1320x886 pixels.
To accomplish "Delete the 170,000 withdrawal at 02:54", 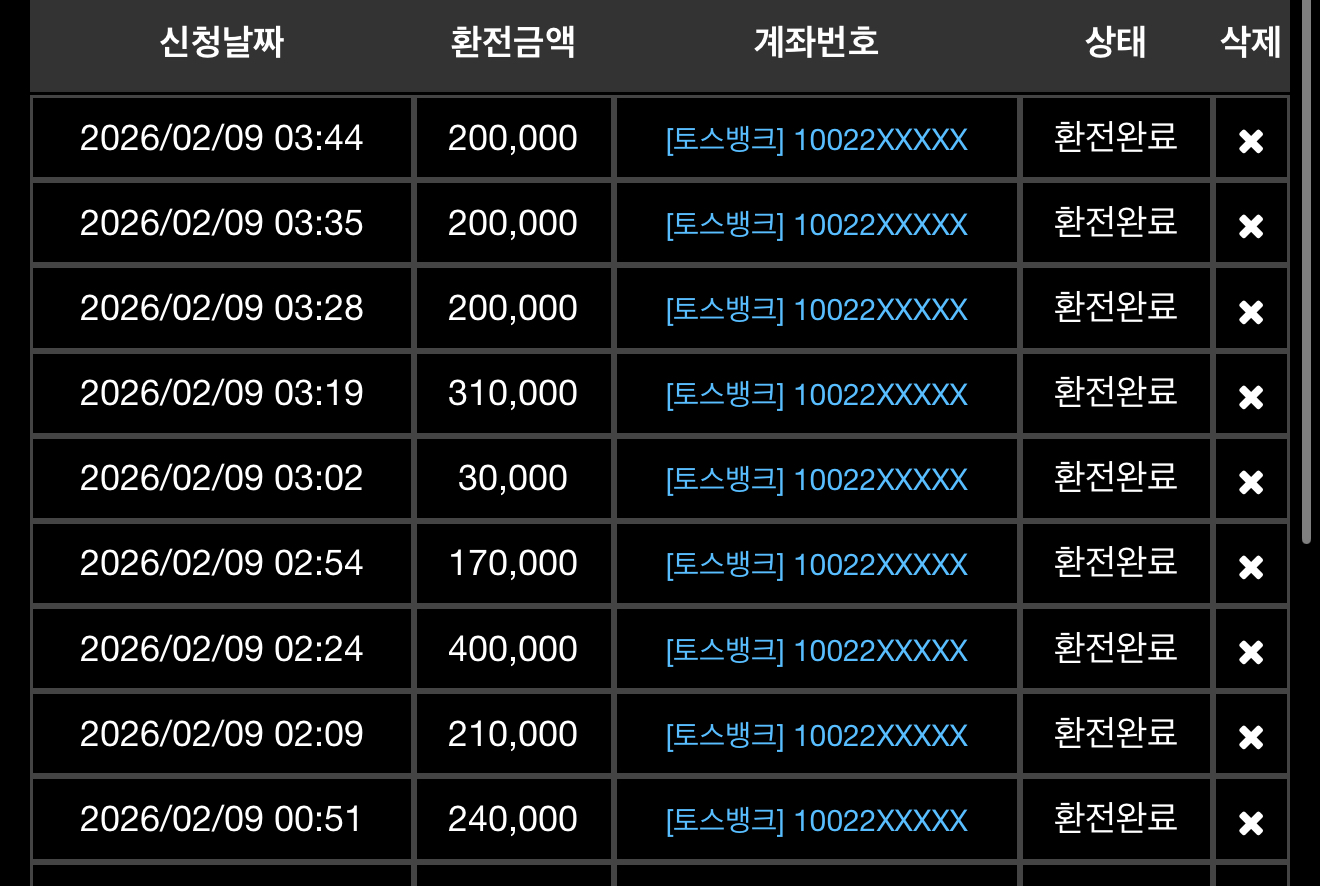I will click(1251, 567).
